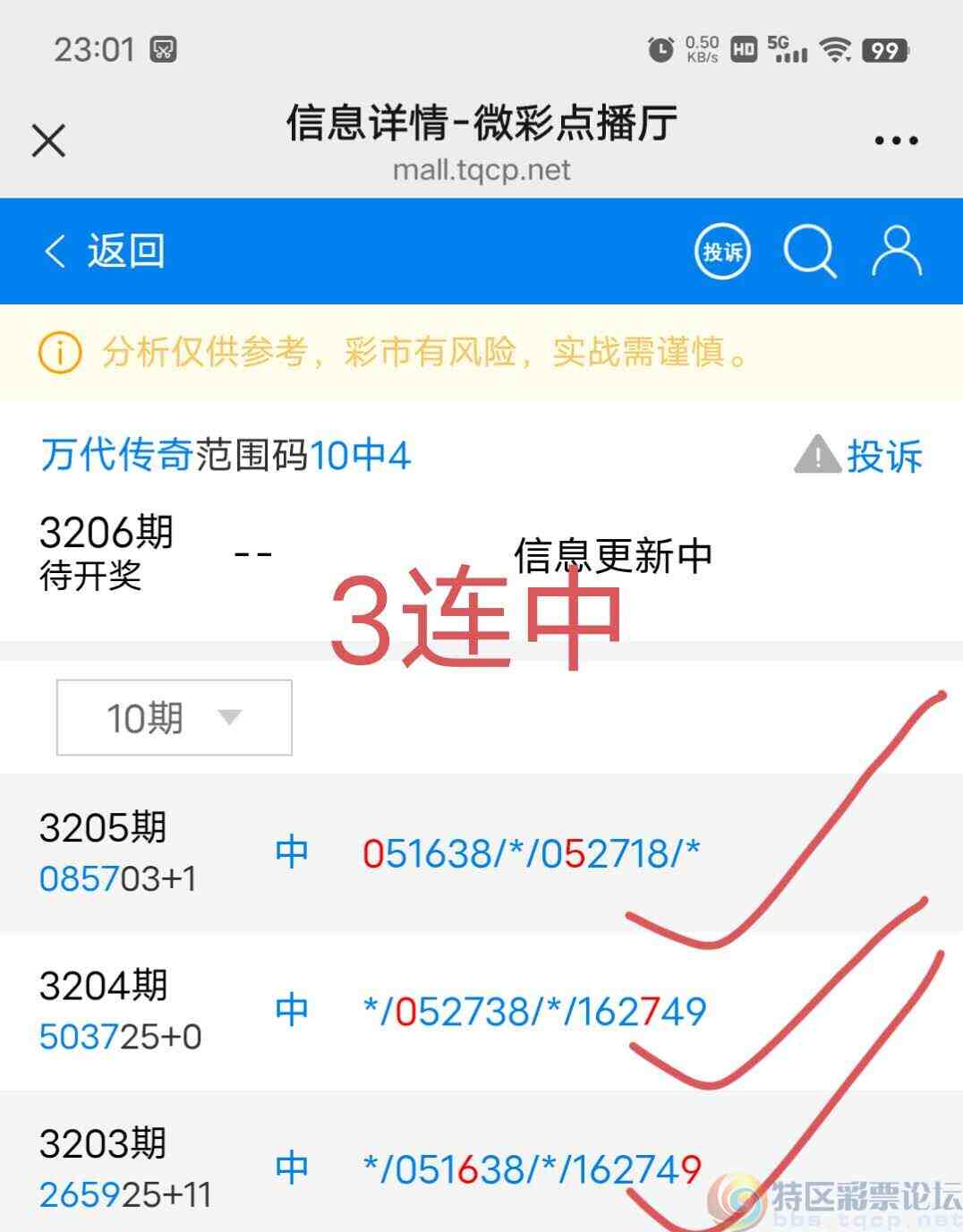Open the user profile person icon

(895, 252)
